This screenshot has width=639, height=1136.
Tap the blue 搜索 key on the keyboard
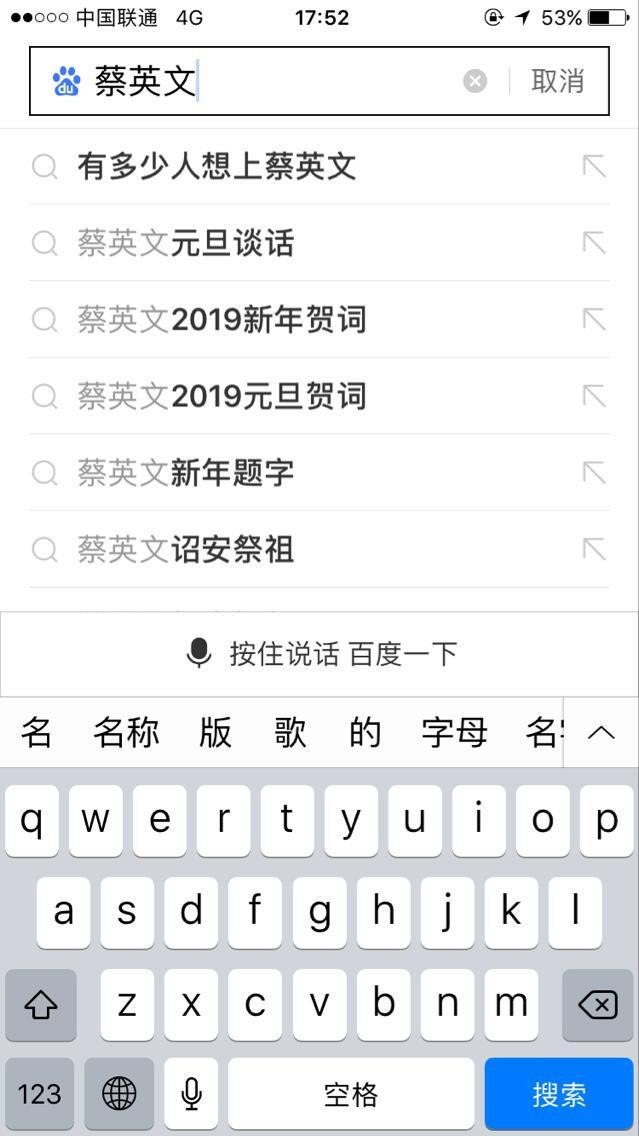tap(559, 1094)
